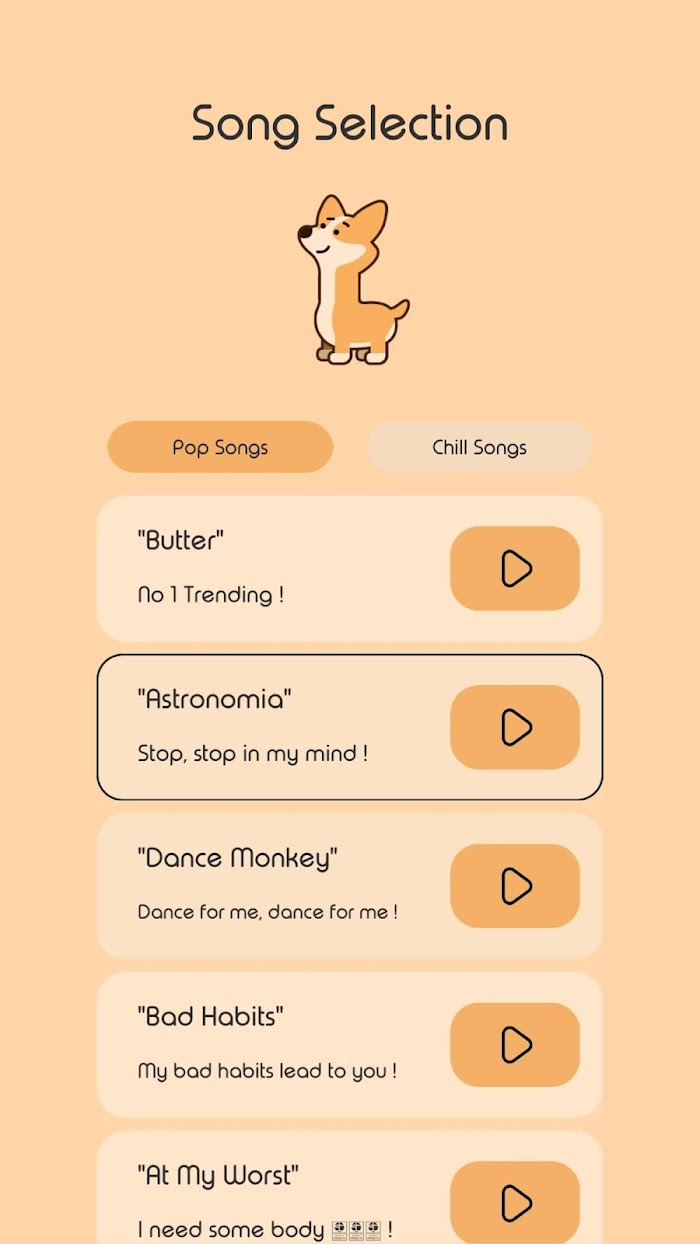Screen dimensions: 700x1244
Task: Play the song "Bad Habits"
Action: [x=515, y=1045]
